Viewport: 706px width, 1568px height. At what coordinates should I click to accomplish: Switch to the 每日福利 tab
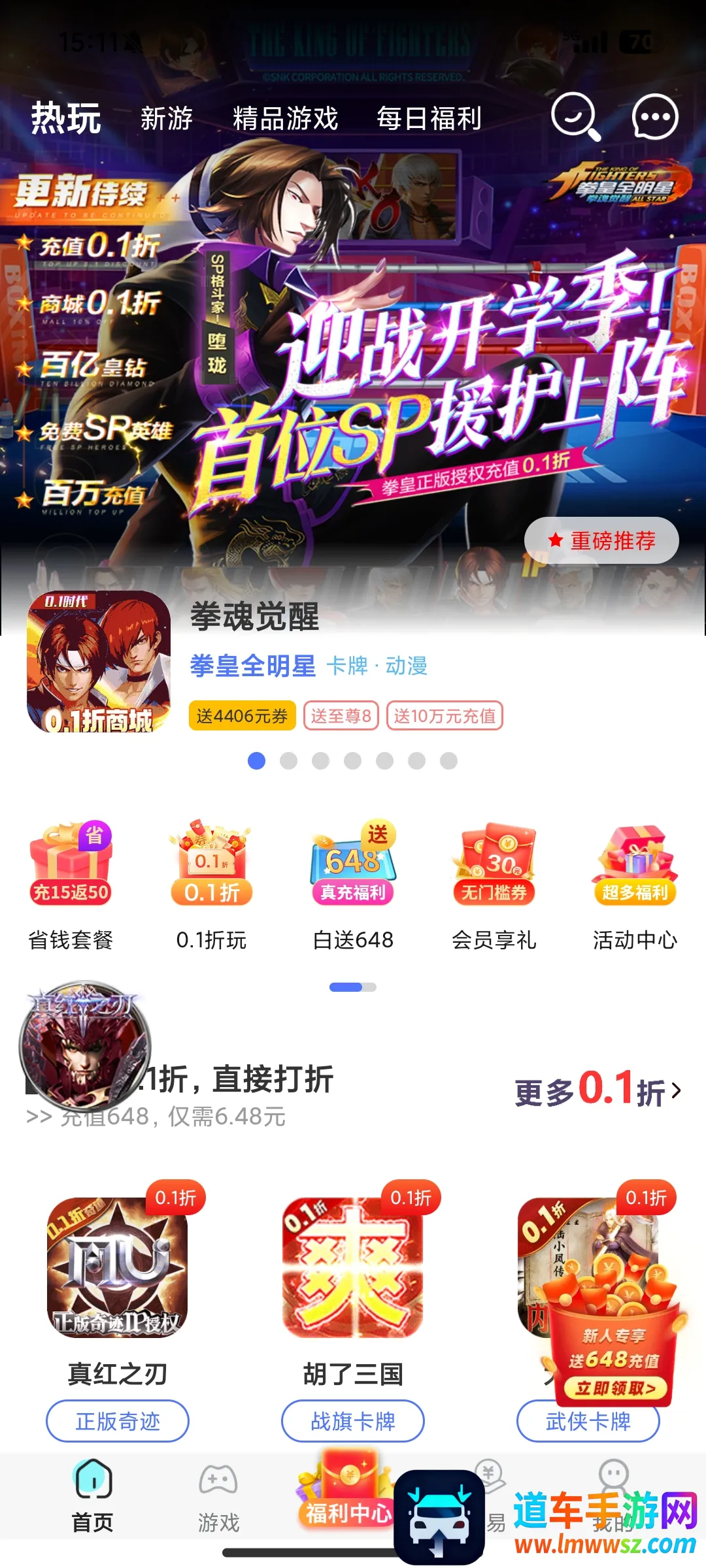[429, 119]
